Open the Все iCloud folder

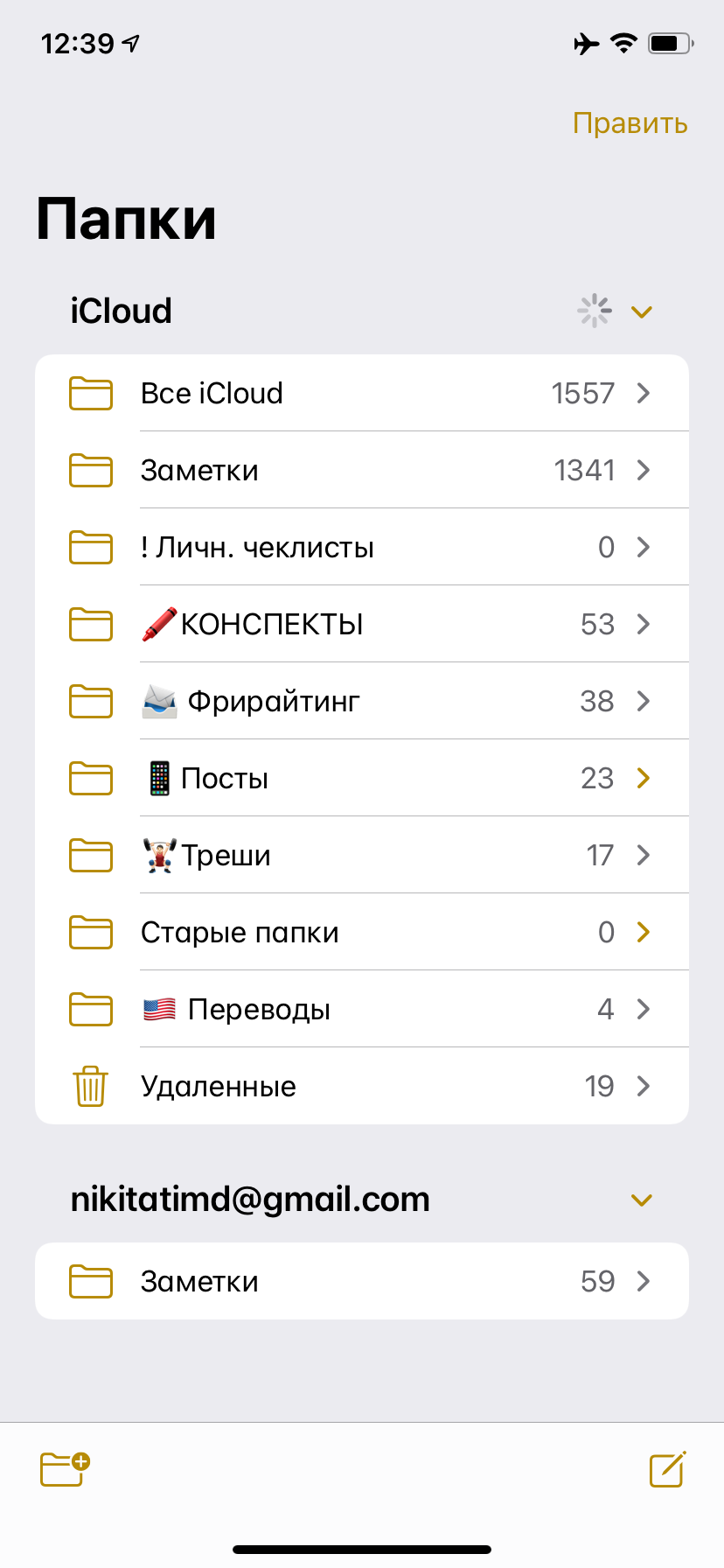click(x=362, y=394)
